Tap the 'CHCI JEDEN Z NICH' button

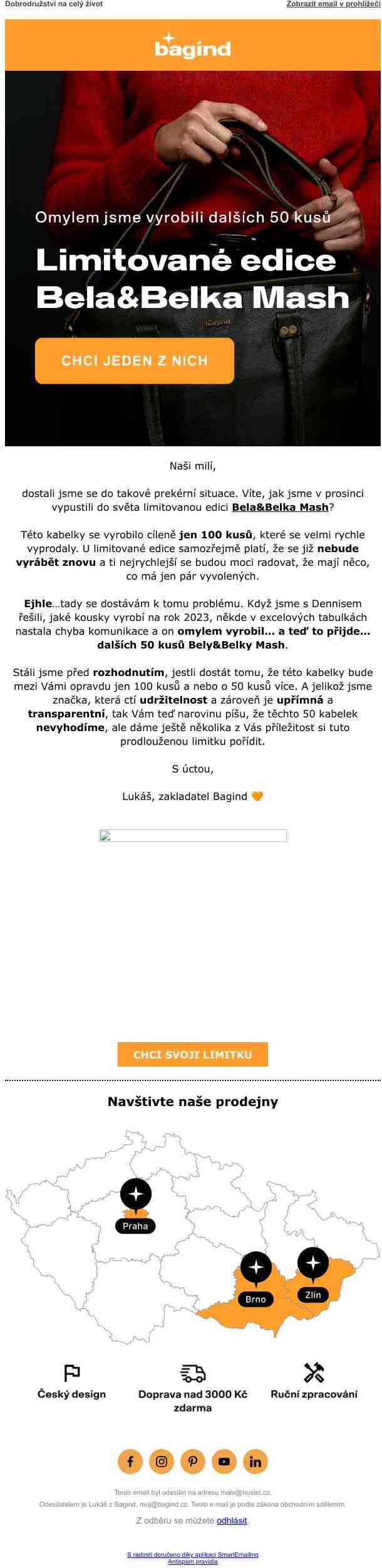(x=135, y=361)
